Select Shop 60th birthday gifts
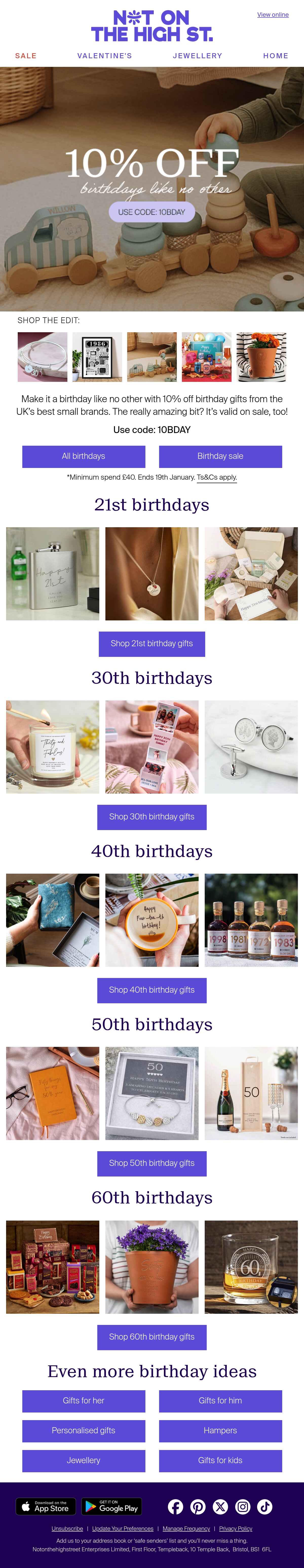The width and height of the screenshot is (304, 1568). [152, 1337]
